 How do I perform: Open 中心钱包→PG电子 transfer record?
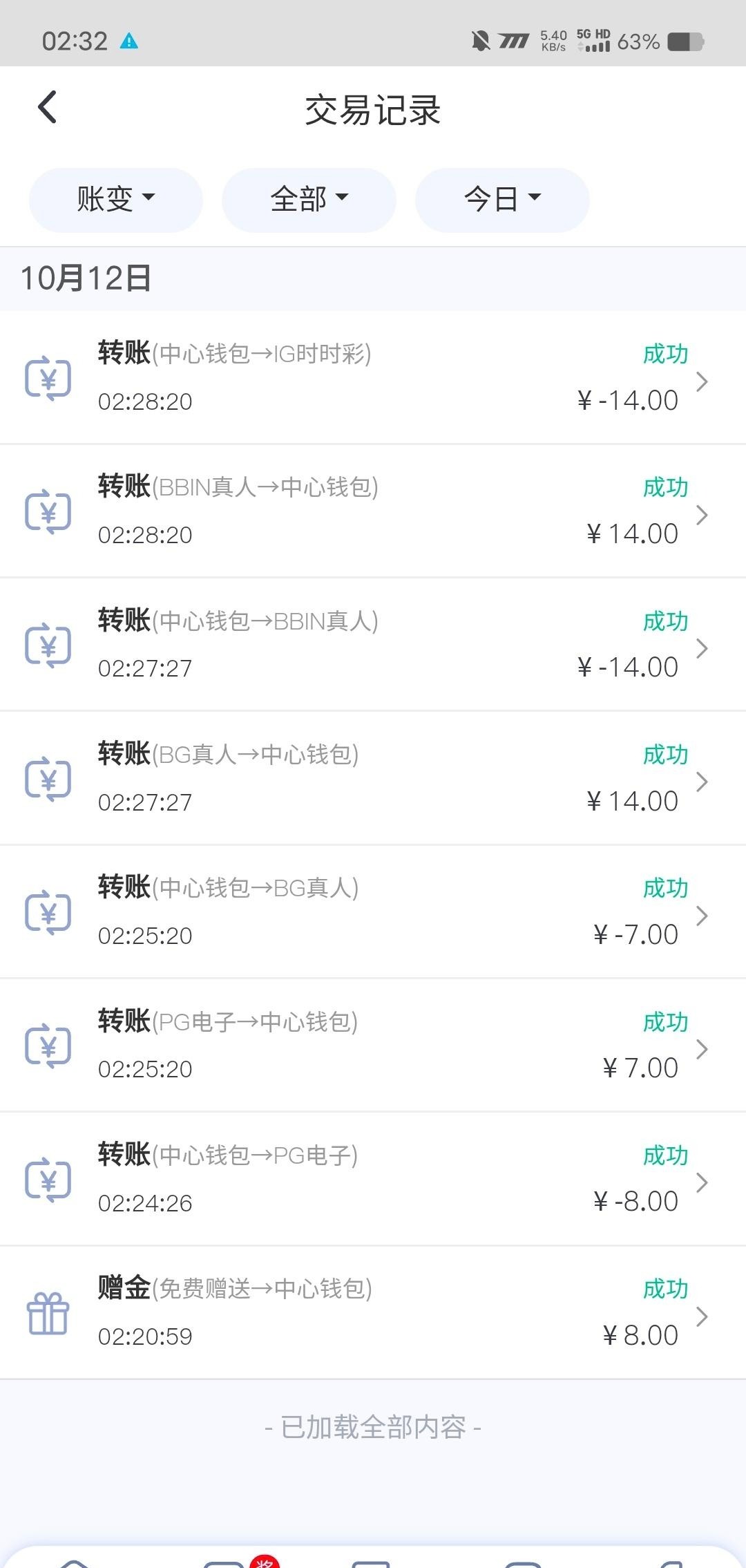click(x=373, y=1179)
